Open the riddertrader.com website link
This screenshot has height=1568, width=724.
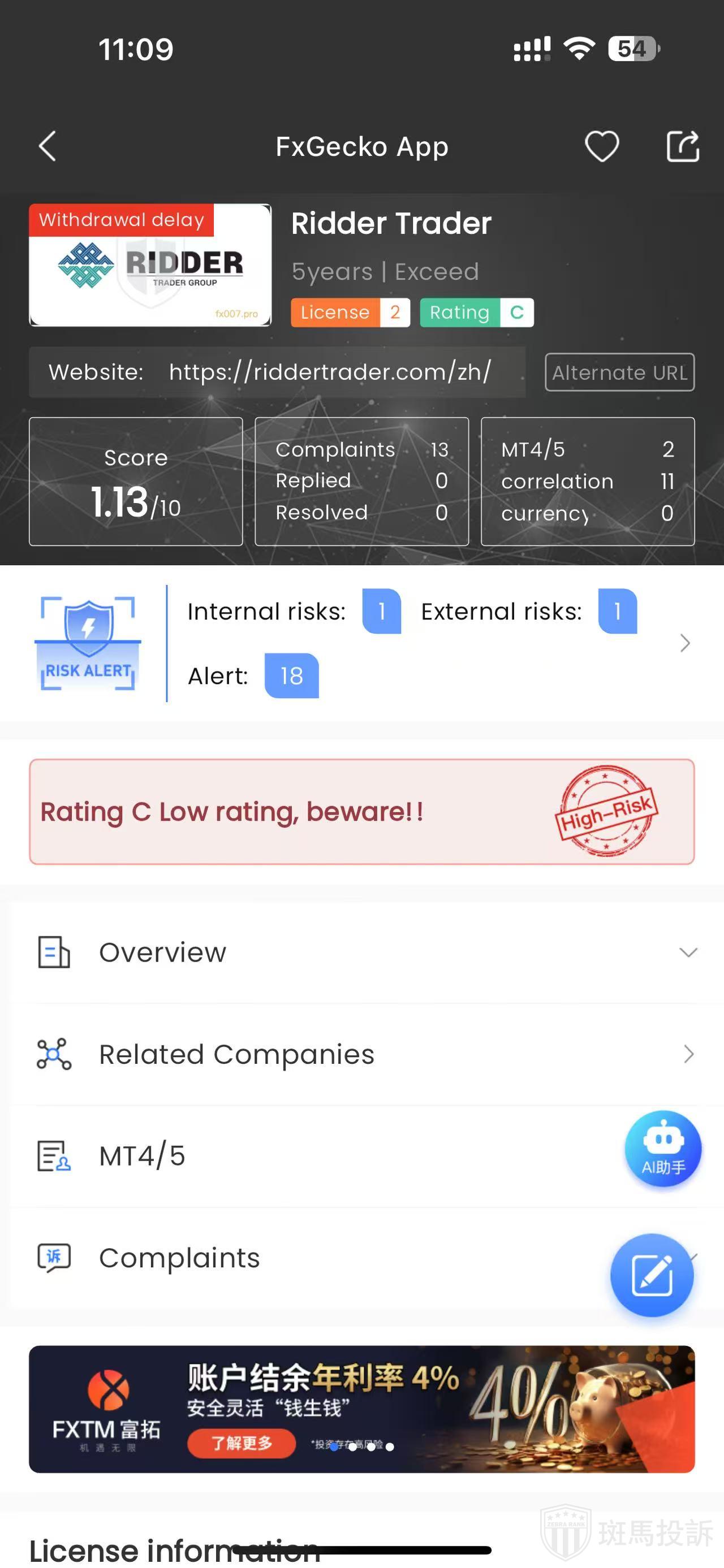(329, 372)
